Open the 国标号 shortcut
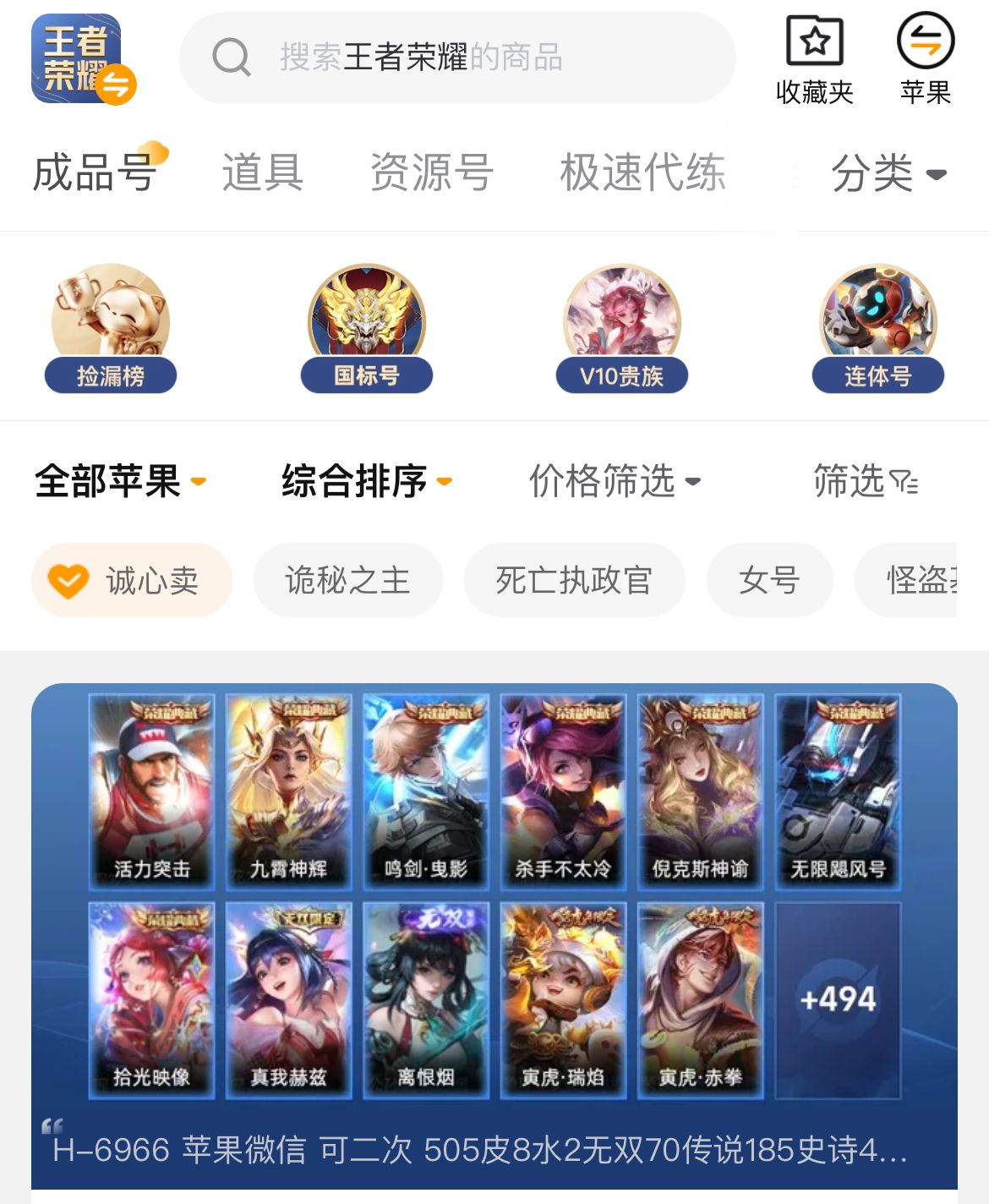The width and height of the screenshot is (989, 1204). (x=367, y=330)
